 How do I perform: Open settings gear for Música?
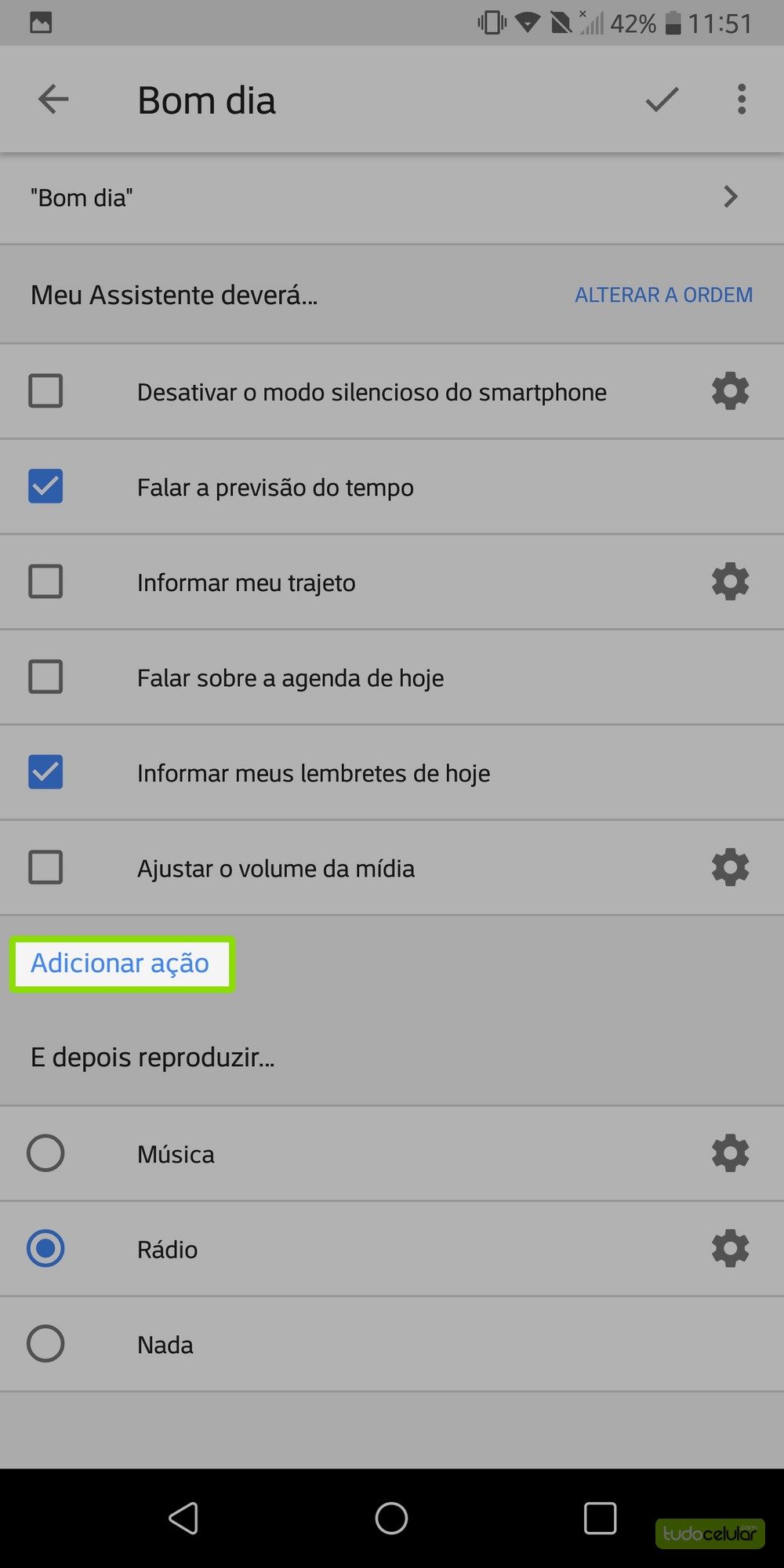tap(730, 1153)
